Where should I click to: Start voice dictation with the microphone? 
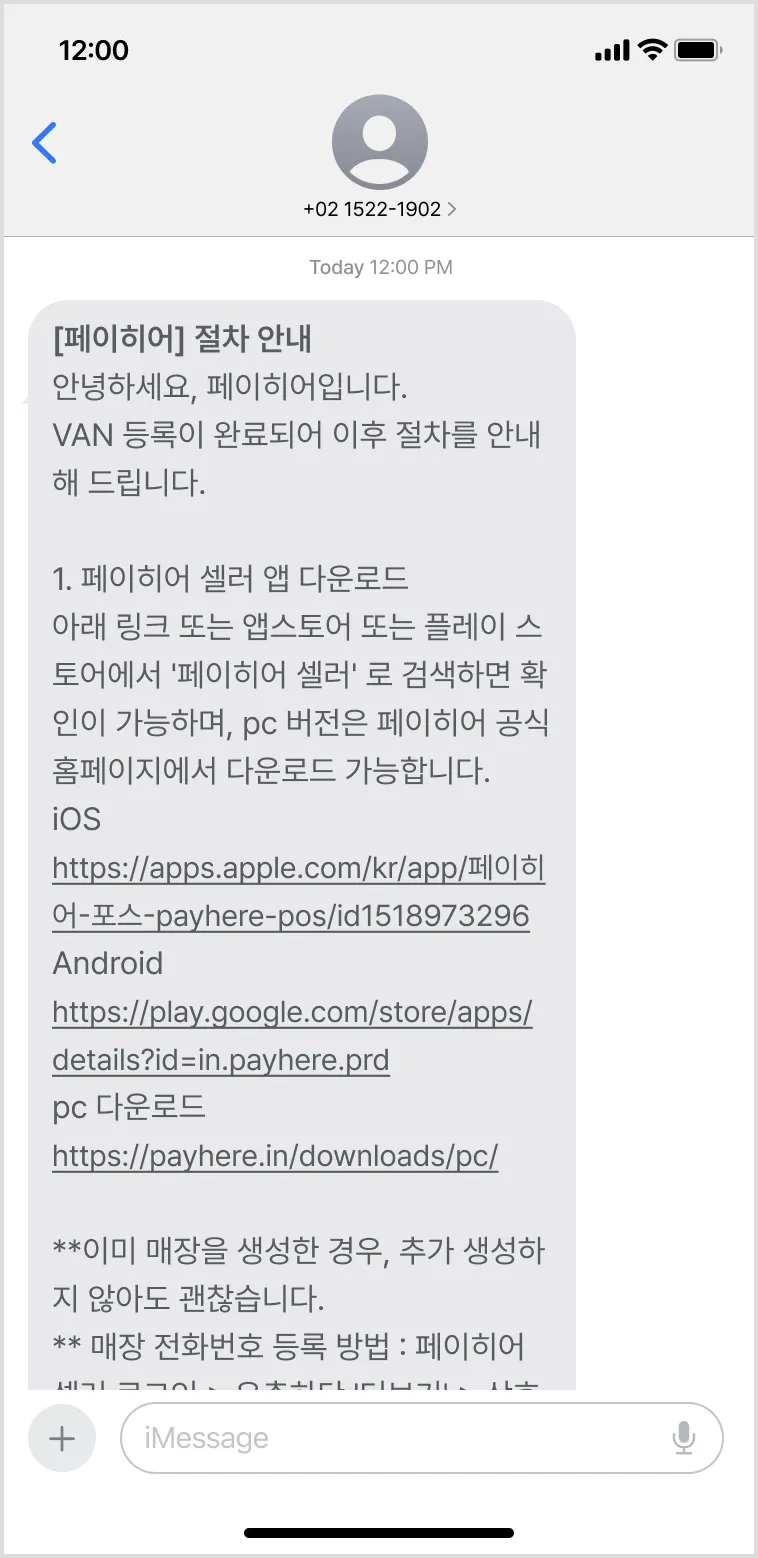[684, 1438]
